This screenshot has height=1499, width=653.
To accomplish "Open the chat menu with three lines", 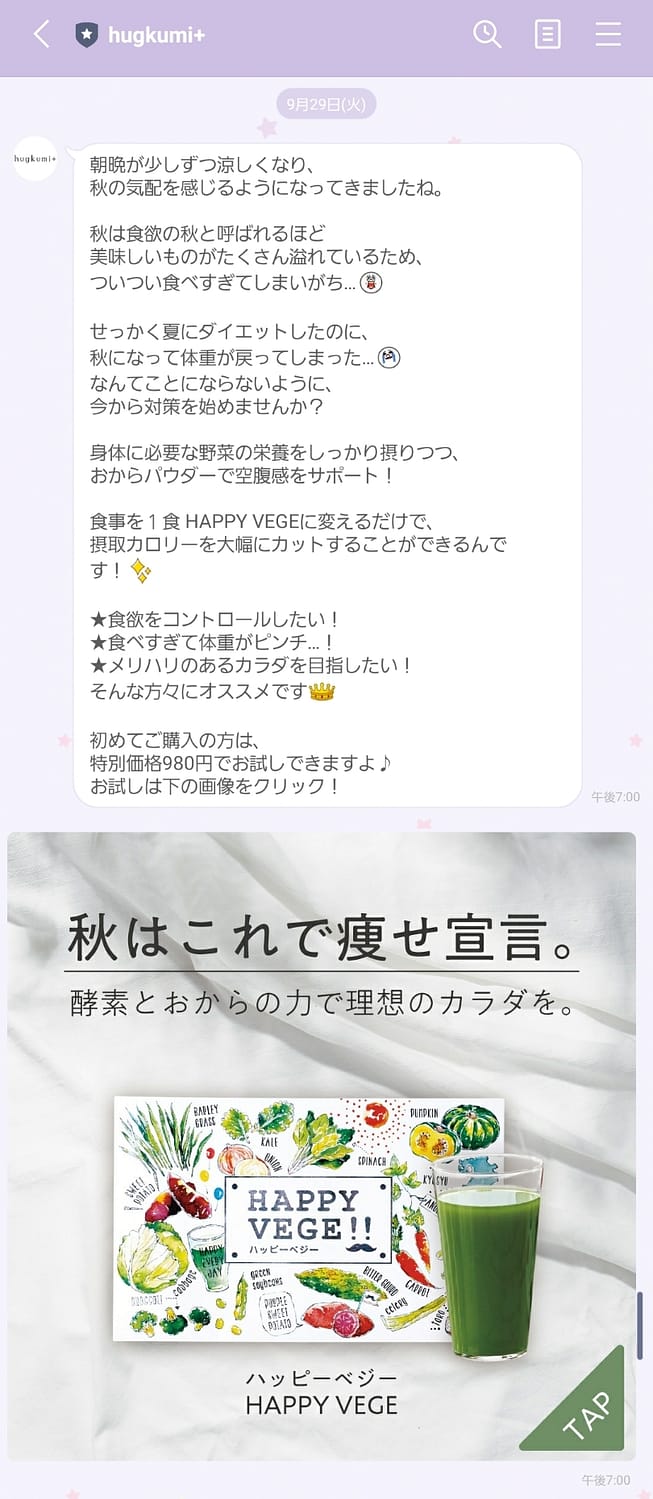I will point(608,35).
